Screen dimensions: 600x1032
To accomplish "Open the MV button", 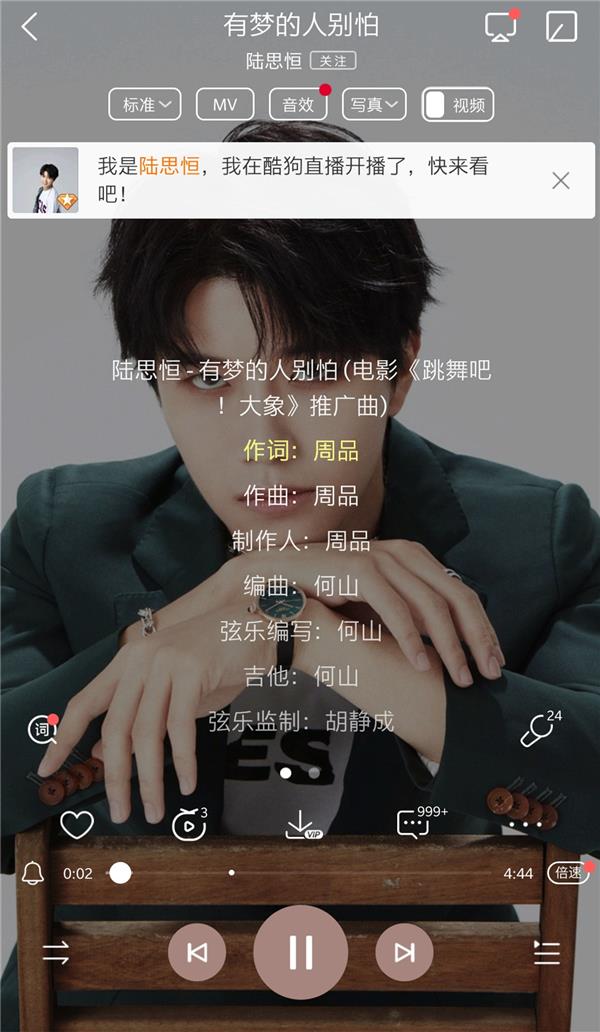I will 225,104.
